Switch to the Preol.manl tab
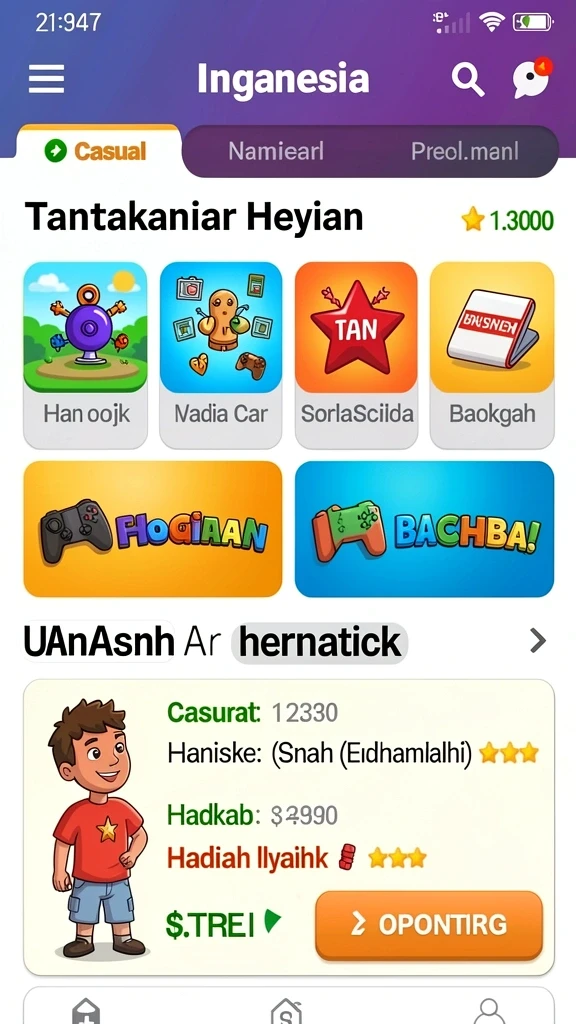The width and height of the screenshot is (576, 1024). point(464,152)
